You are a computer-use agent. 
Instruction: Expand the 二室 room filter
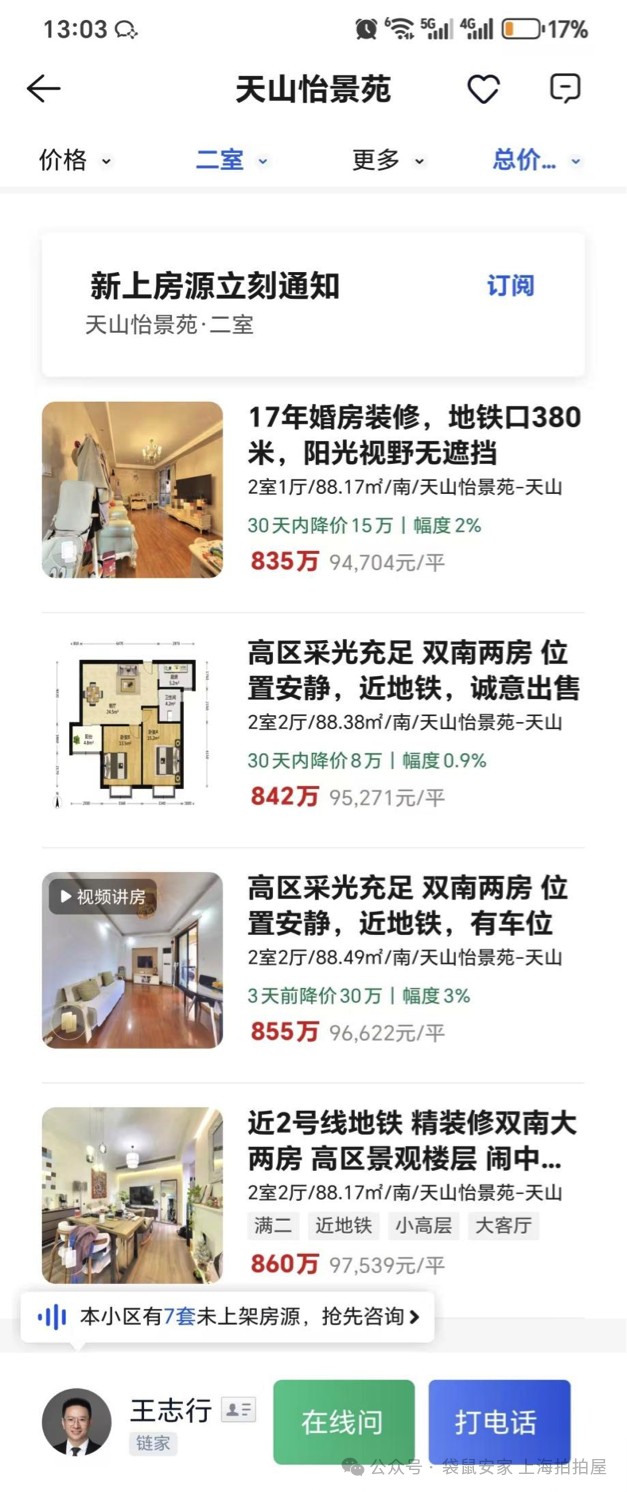pyautogui.click(x=231, y=160)
